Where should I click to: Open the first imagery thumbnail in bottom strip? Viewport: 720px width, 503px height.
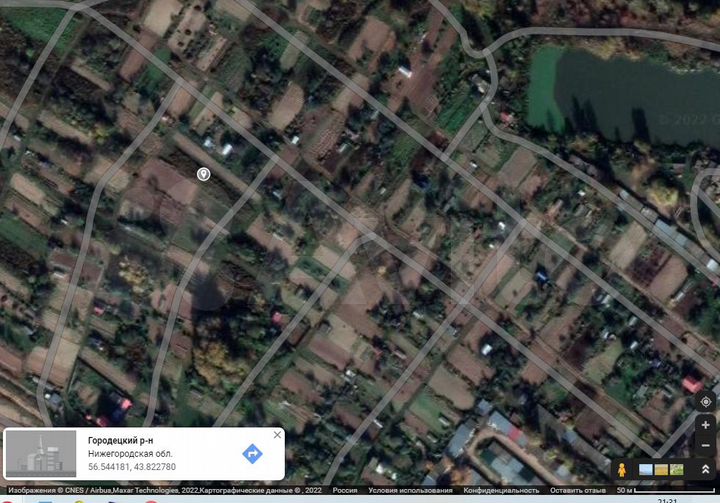(x=645, y=469)
